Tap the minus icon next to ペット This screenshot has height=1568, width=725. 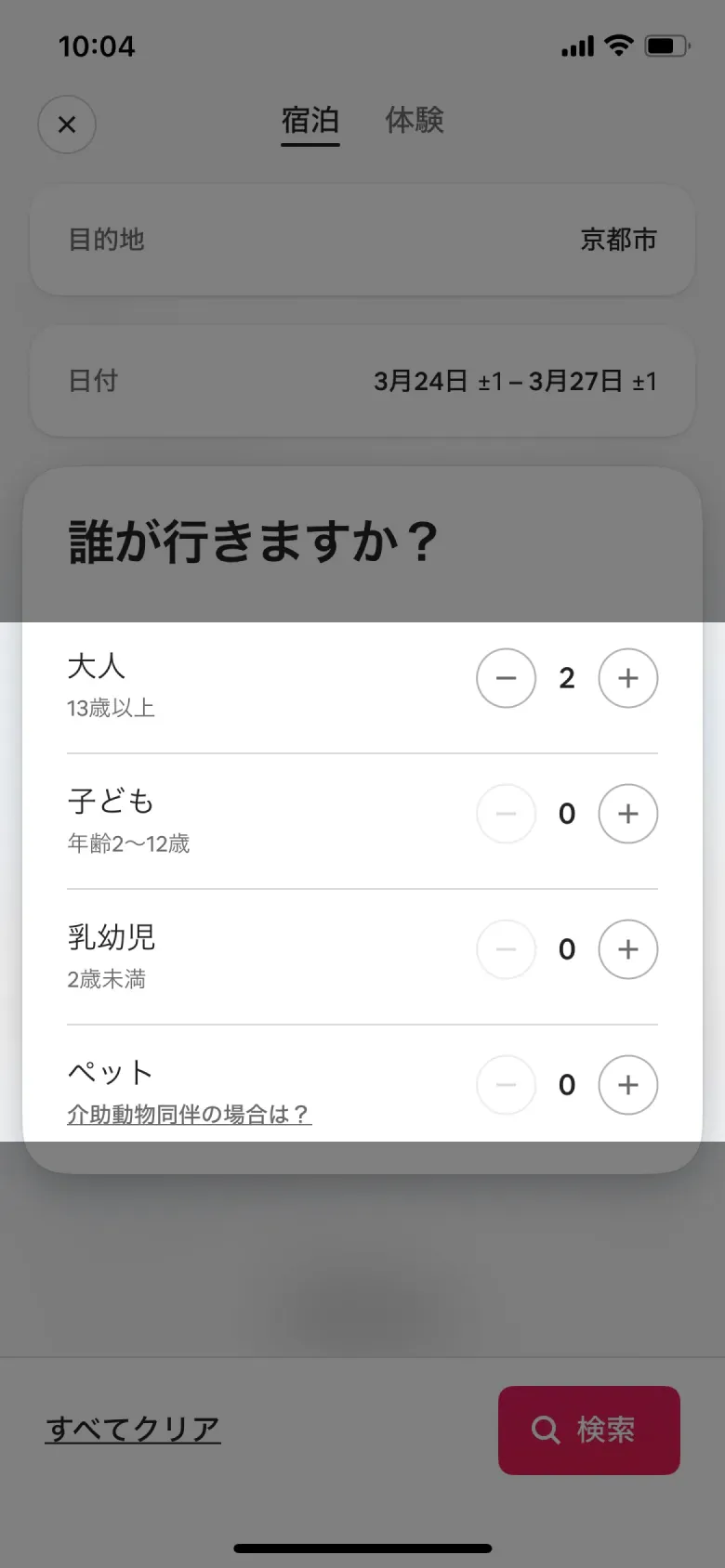[x=507, y=1085]
